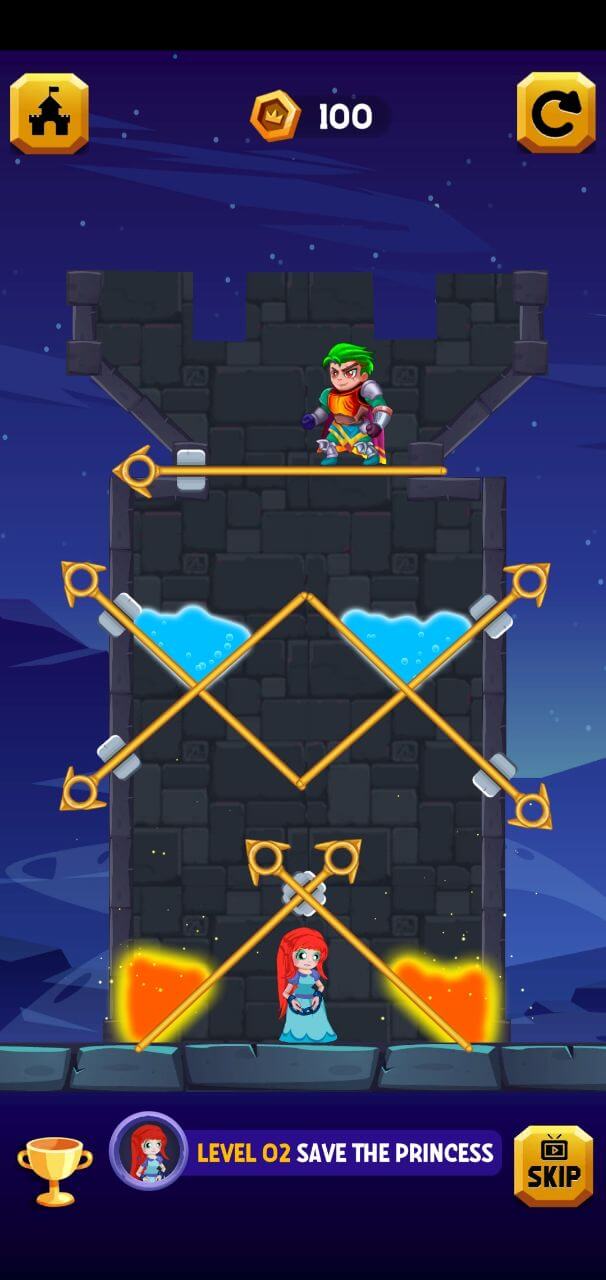Skip this level via the SKIP button
This screenshot has height=1280, width=606.
(553, 1166)
